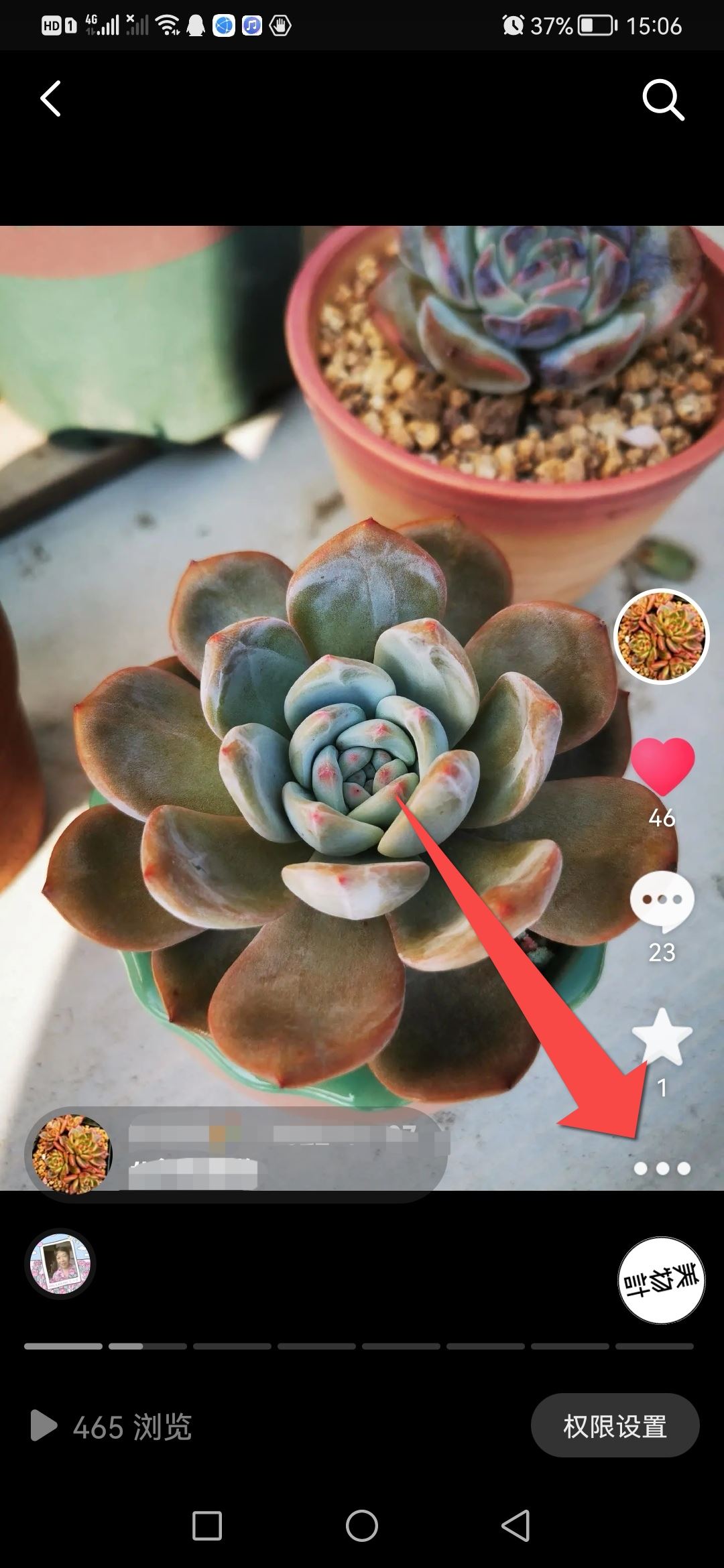Open the poster's avatar at bottom left
The width and height of the screenshot is (724, 1568).
[x=59, y=1264]
